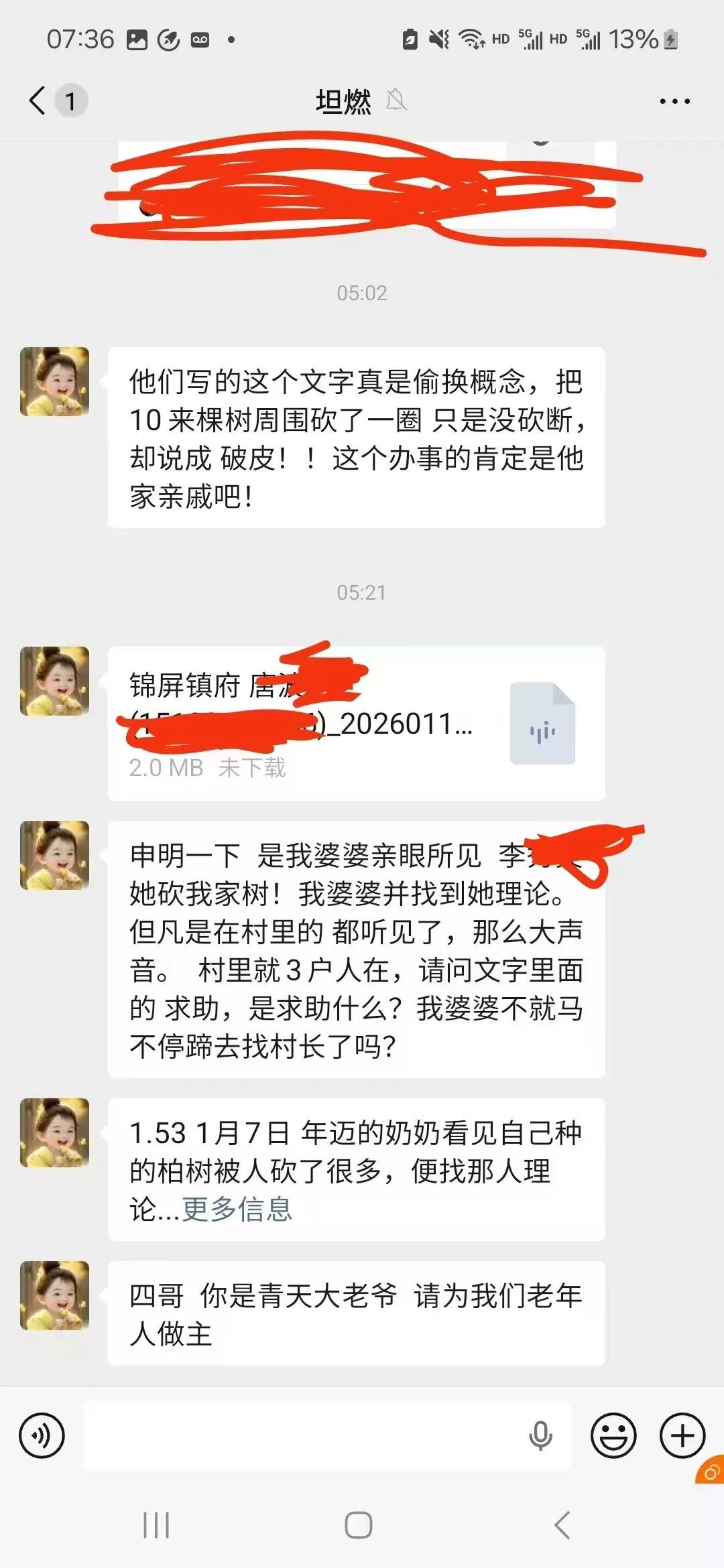Go back to the chat list

(x=38, y=101)
